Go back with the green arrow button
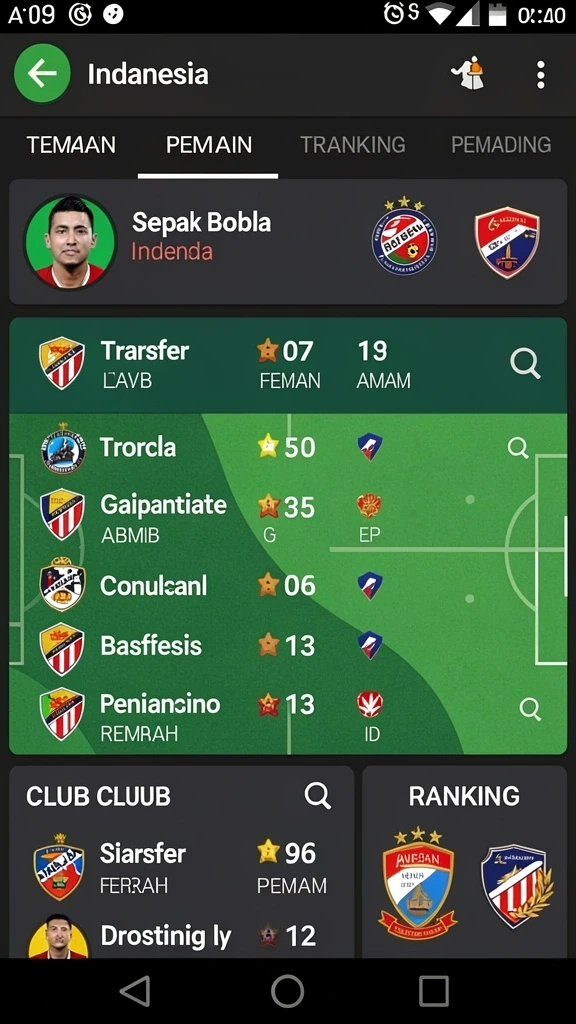This screenshot has width=576, height=1024. coord(42,74)
